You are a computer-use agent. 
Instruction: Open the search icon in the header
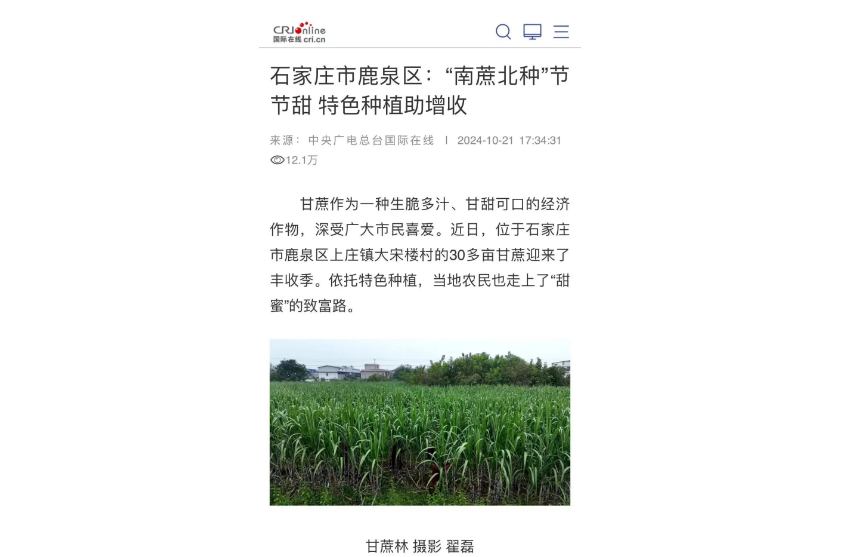click(503, 32)
